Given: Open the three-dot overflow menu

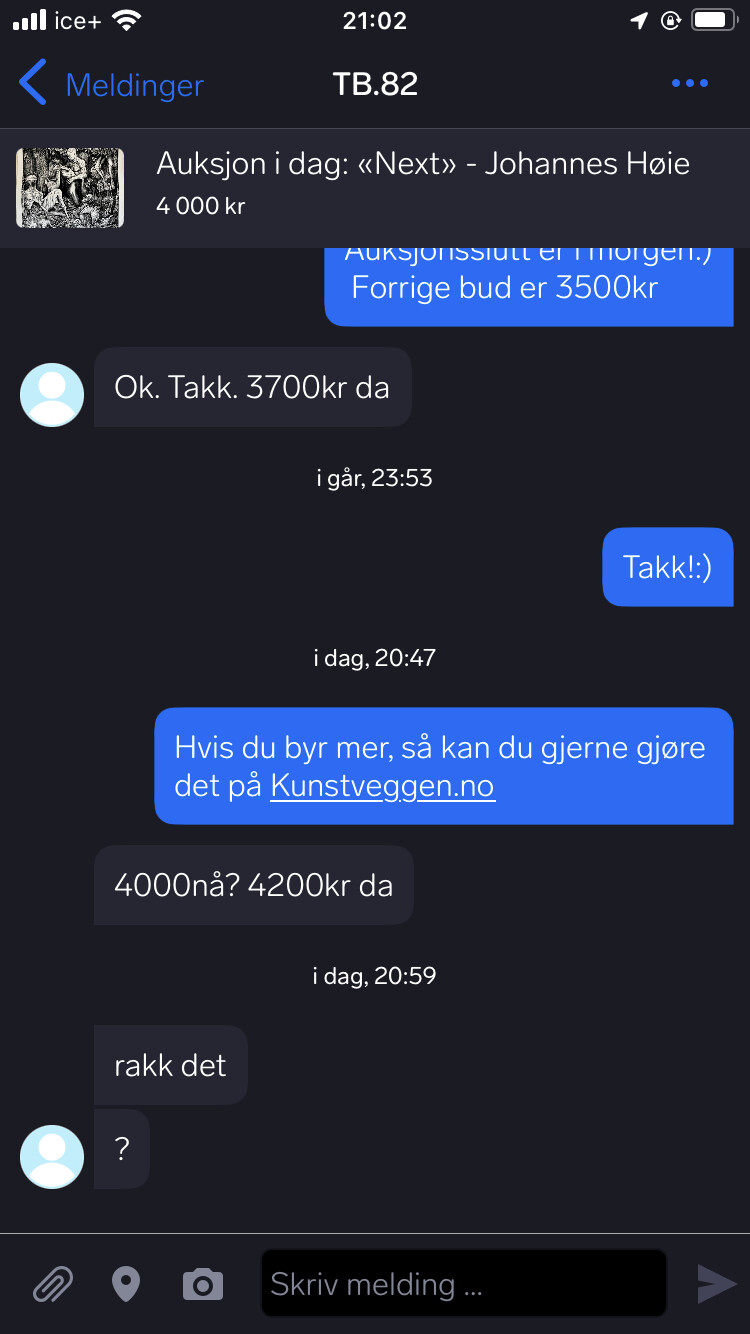Looking at the screenshot, I should [690, 84].
